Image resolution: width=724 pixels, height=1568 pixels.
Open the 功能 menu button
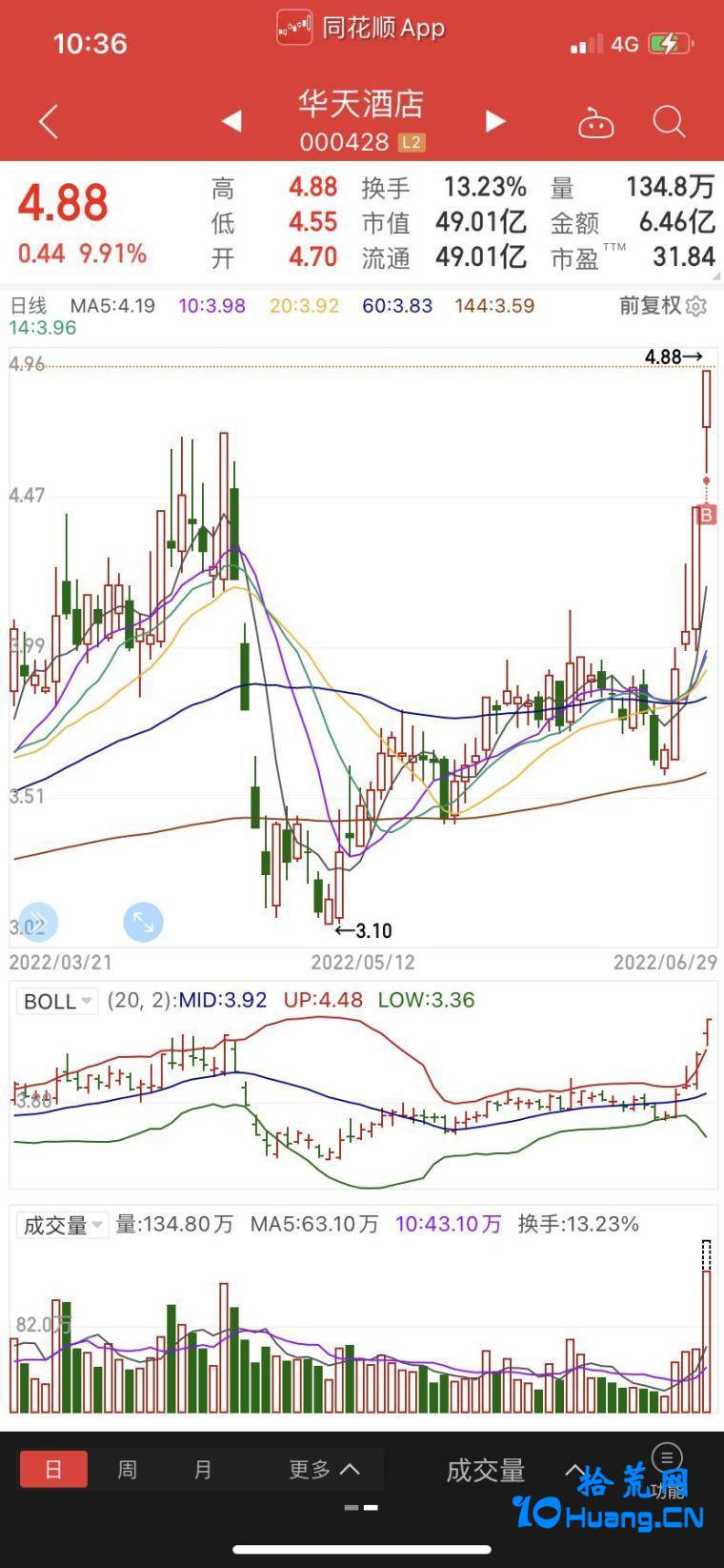(x=667, y=1470)
